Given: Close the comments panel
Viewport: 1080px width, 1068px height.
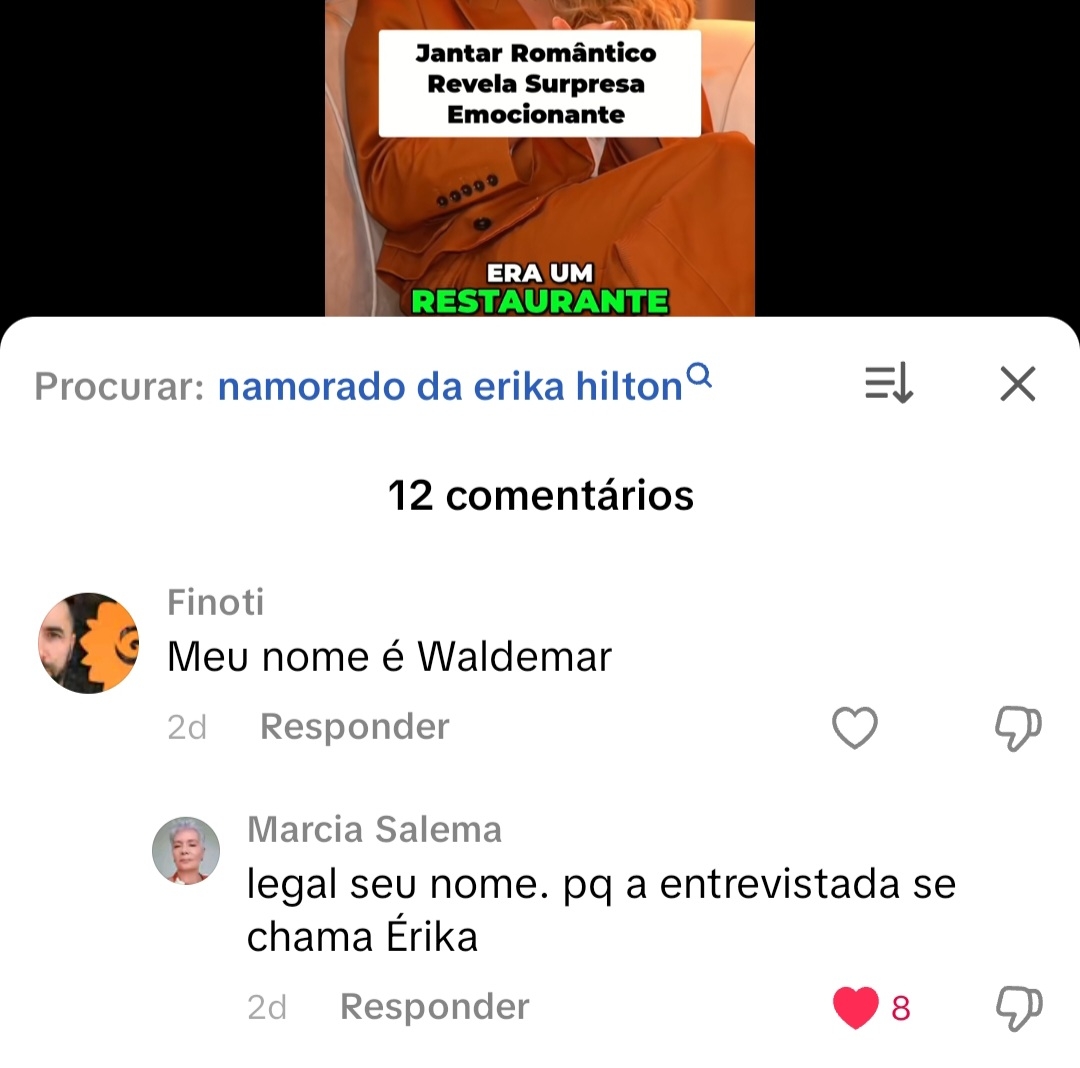Looking at the screenshot, I should point(1017,384).
